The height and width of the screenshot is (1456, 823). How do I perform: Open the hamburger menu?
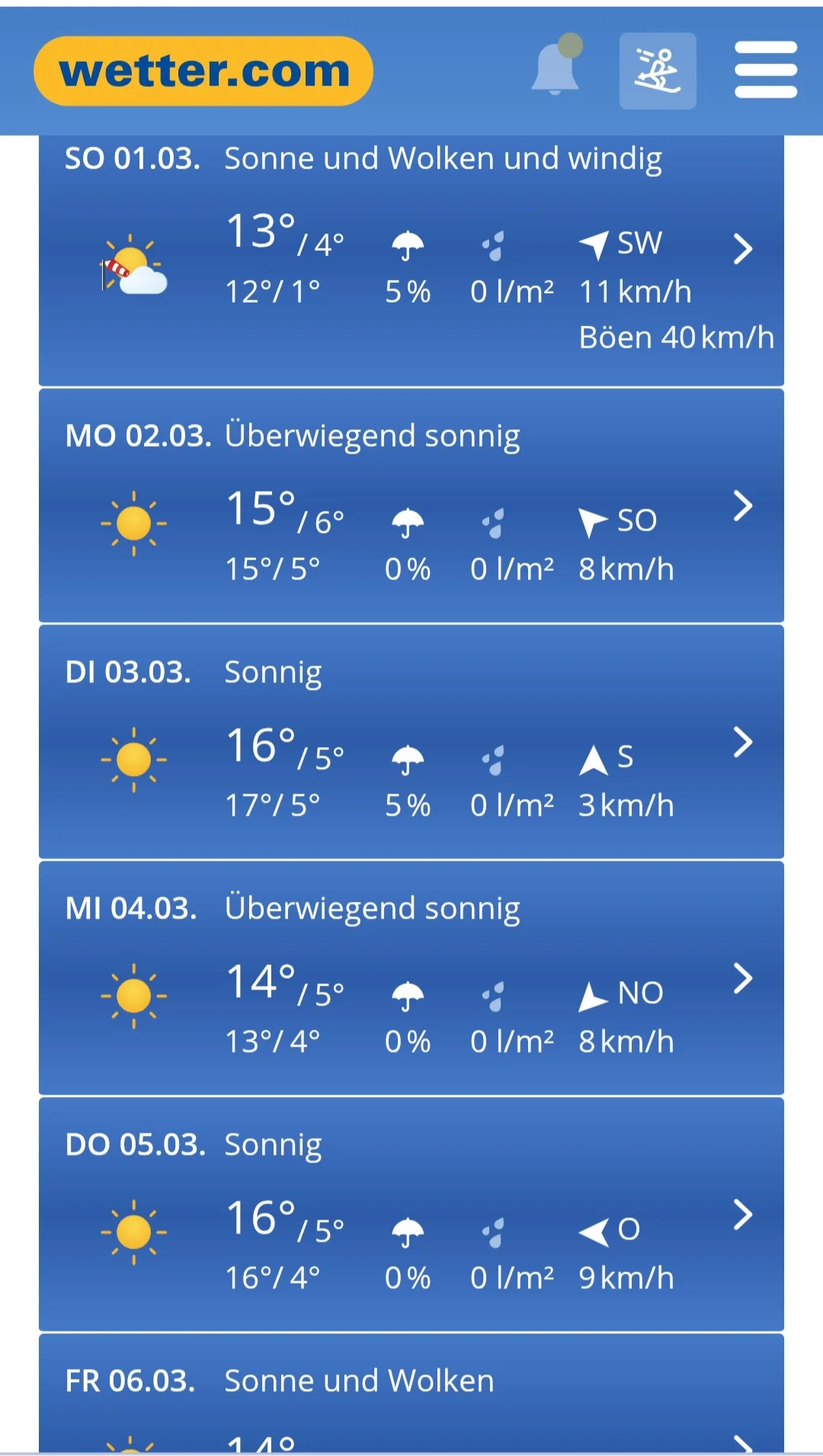point(765,70)
